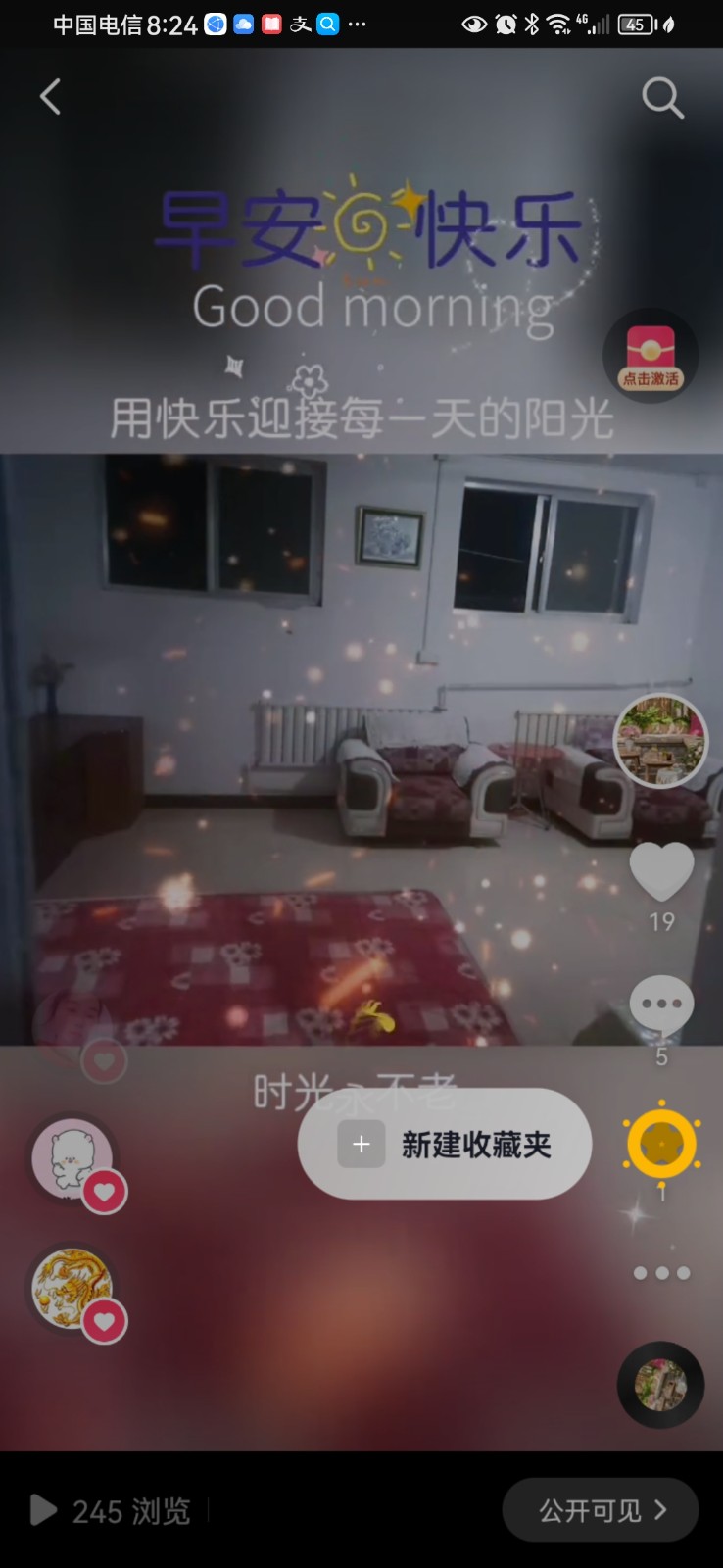Like the video with the heart icon
The width and height of the screenshot is (723, 1568).
coord(661,872)
